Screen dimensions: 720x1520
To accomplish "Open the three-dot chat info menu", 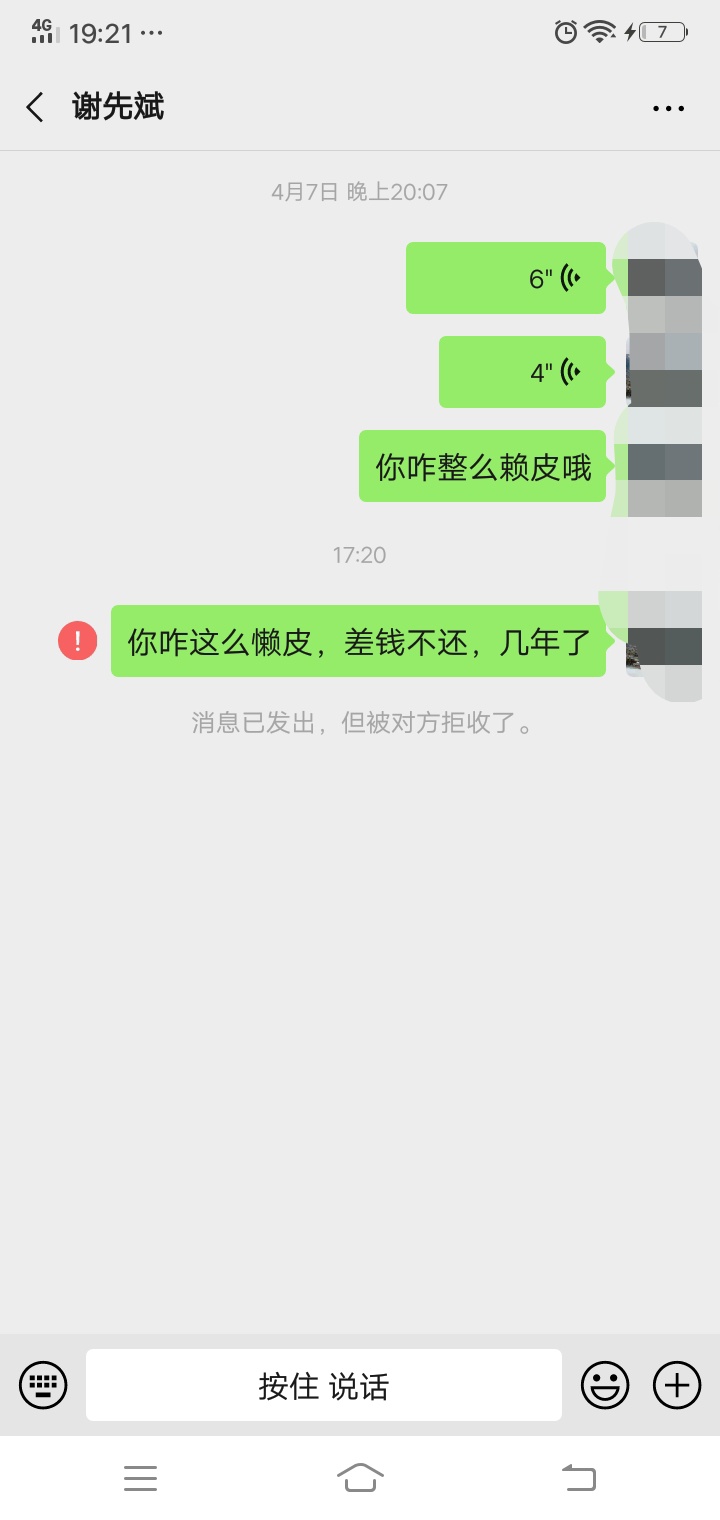I will click(x=668, y=108).
